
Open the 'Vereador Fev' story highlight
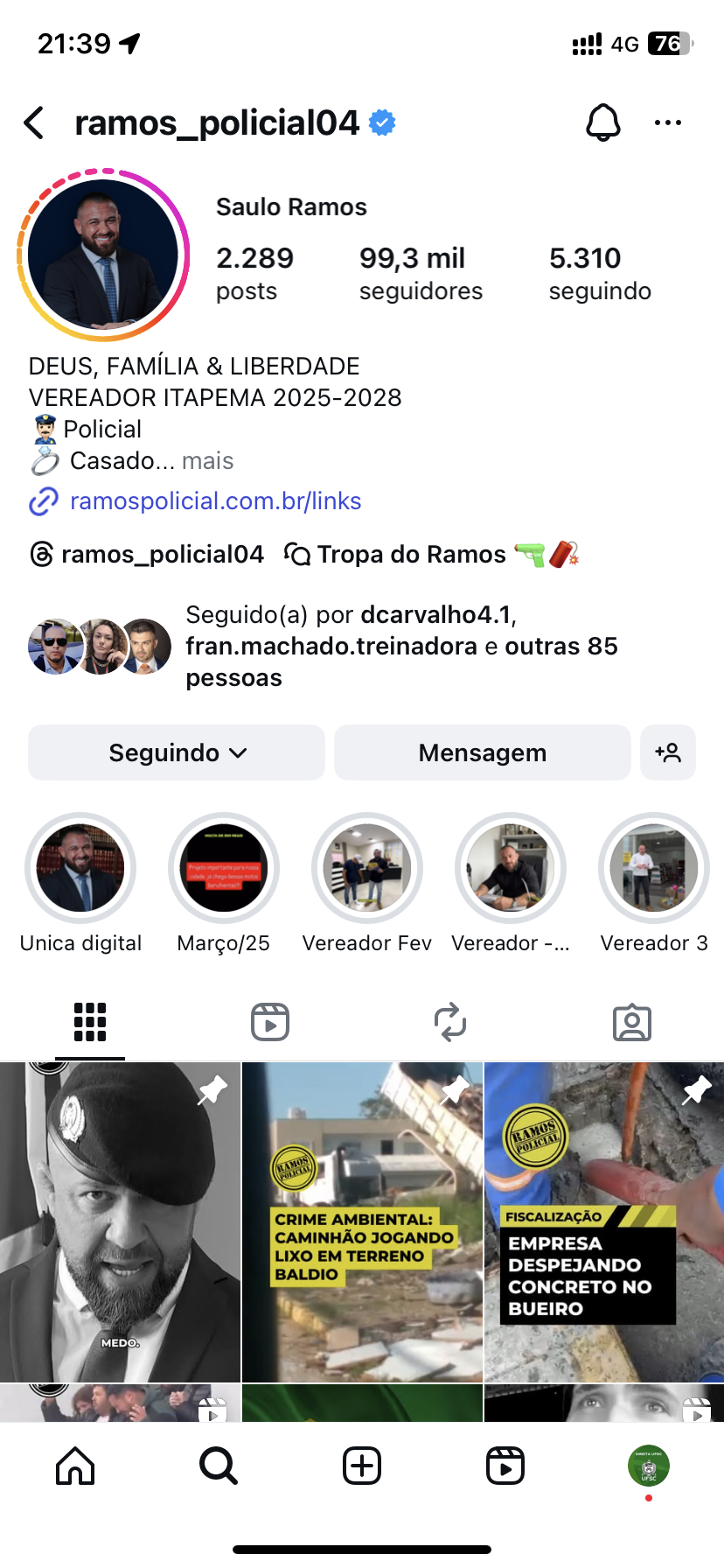(367, 868)
